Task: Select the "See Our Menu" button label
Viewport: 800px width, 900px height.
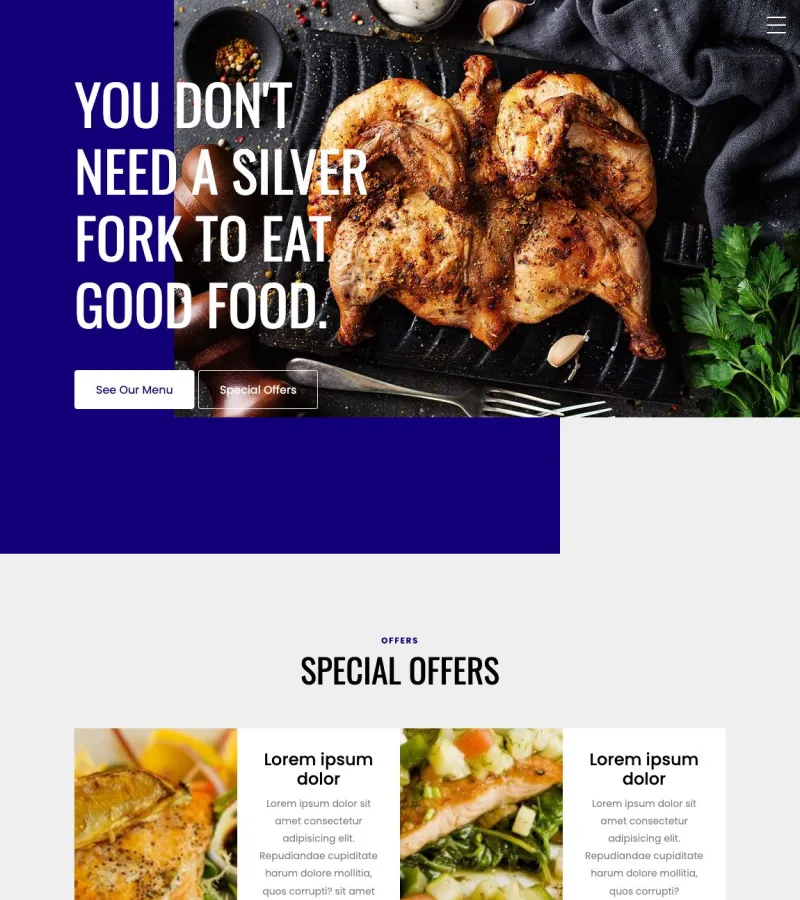Action: pos(134,390)
